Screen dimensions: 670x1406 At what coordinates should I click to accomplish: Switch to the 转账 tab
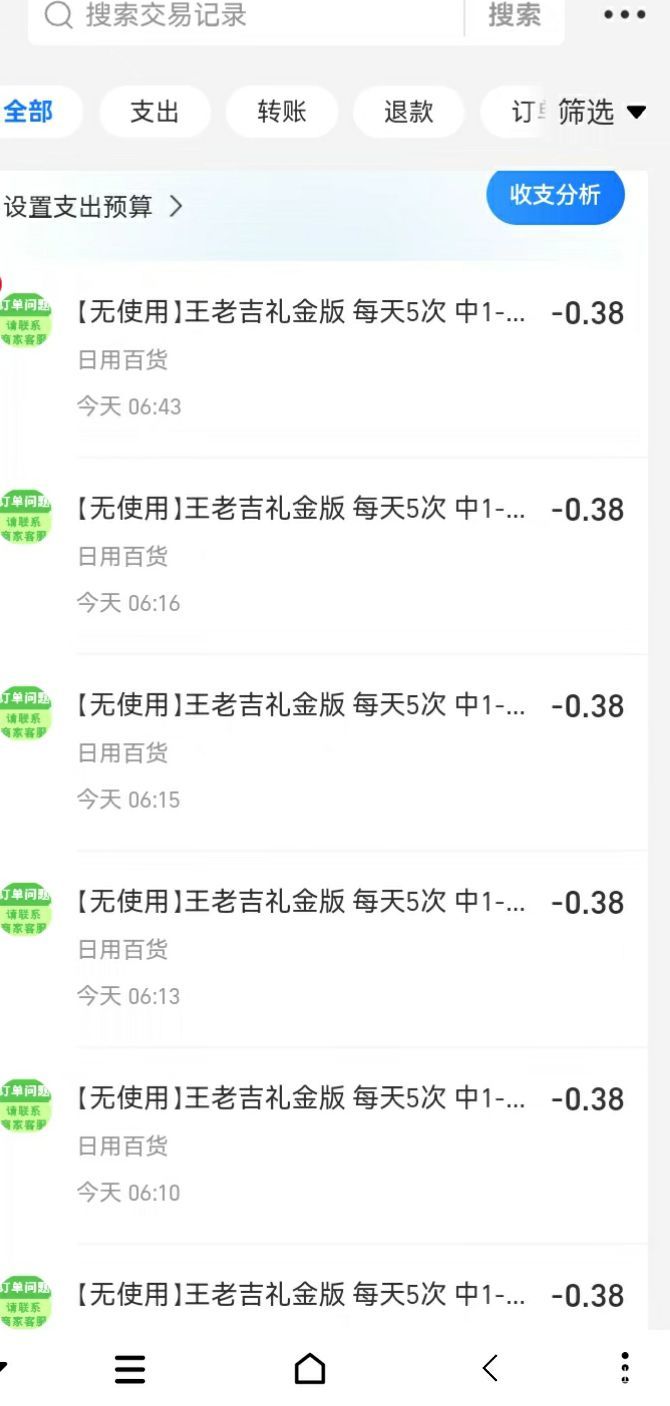(282, 112)
